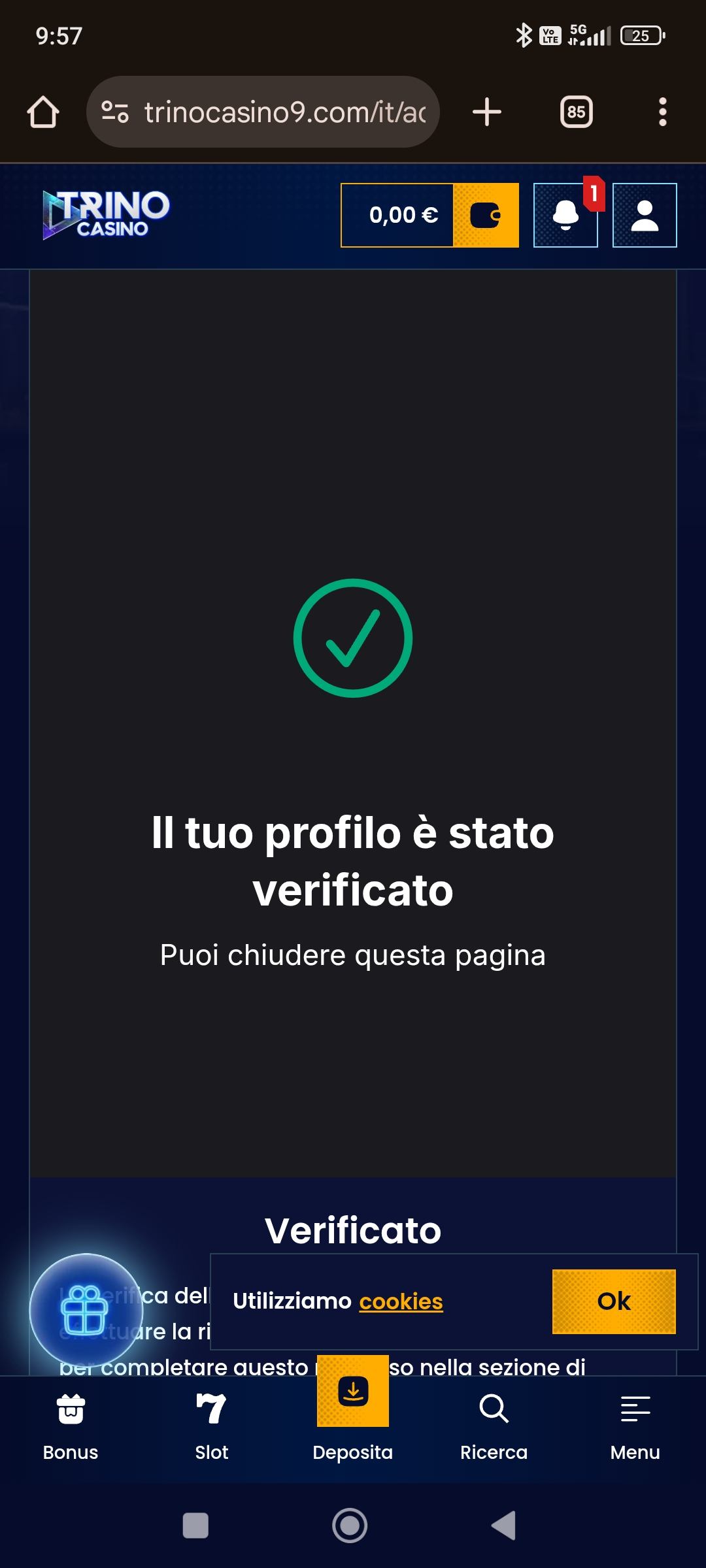Viewport: 706px width, 1568px height.
Task: Open the user profile icon
Action: coord(645,215)
